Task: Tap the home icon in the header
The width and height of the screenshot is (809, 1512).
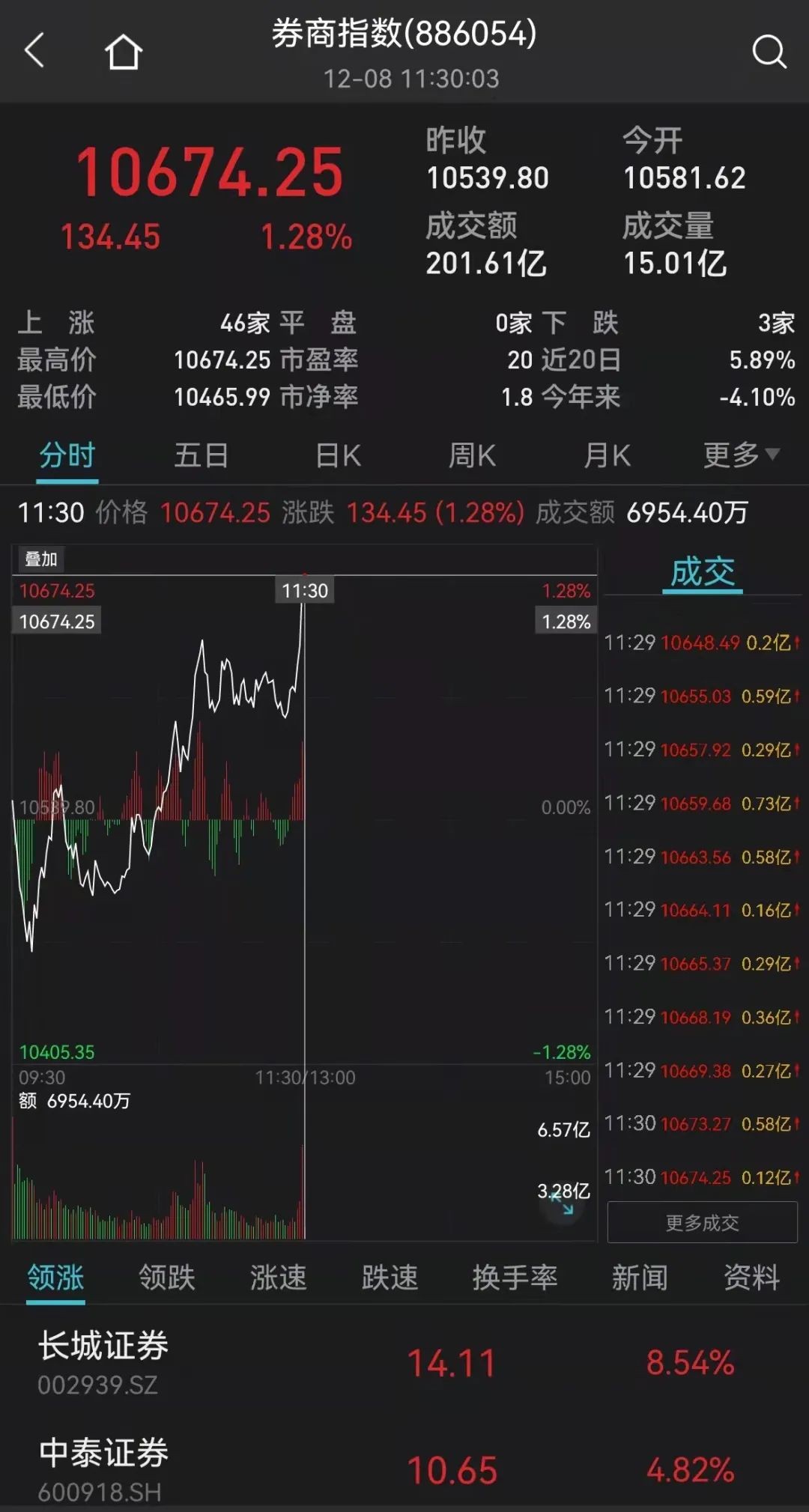Action: click(x=124, y=52)
